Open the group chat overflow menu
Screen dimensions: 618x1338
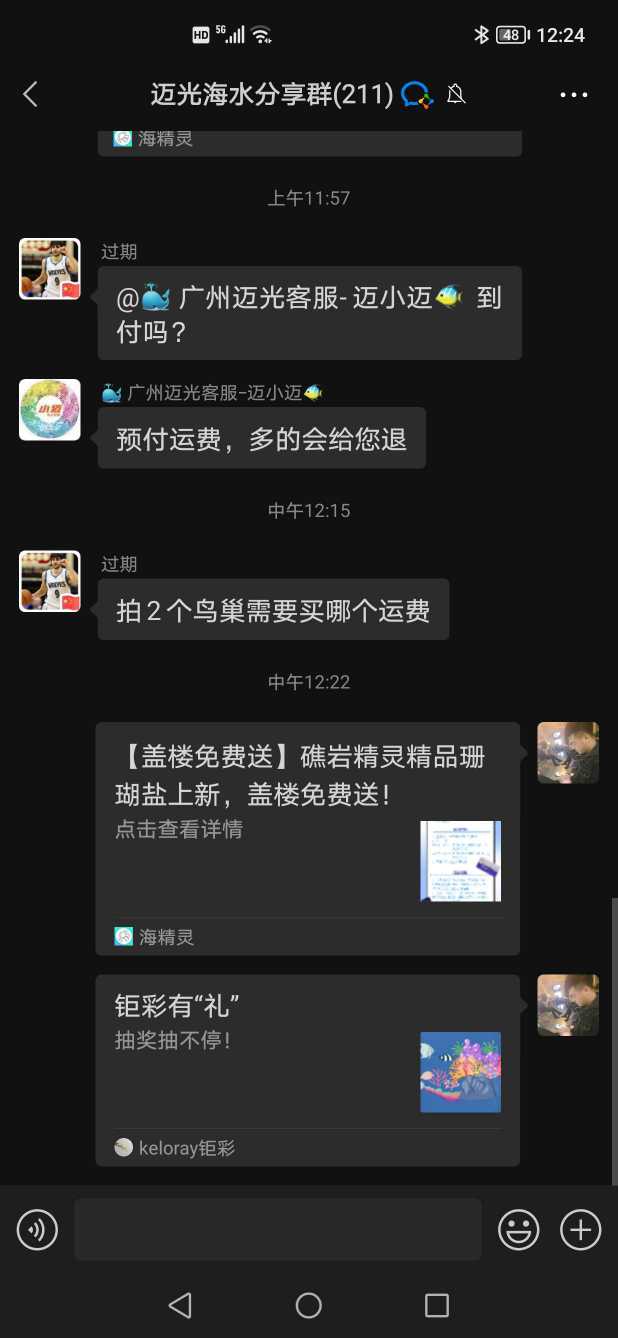[574, 95]
